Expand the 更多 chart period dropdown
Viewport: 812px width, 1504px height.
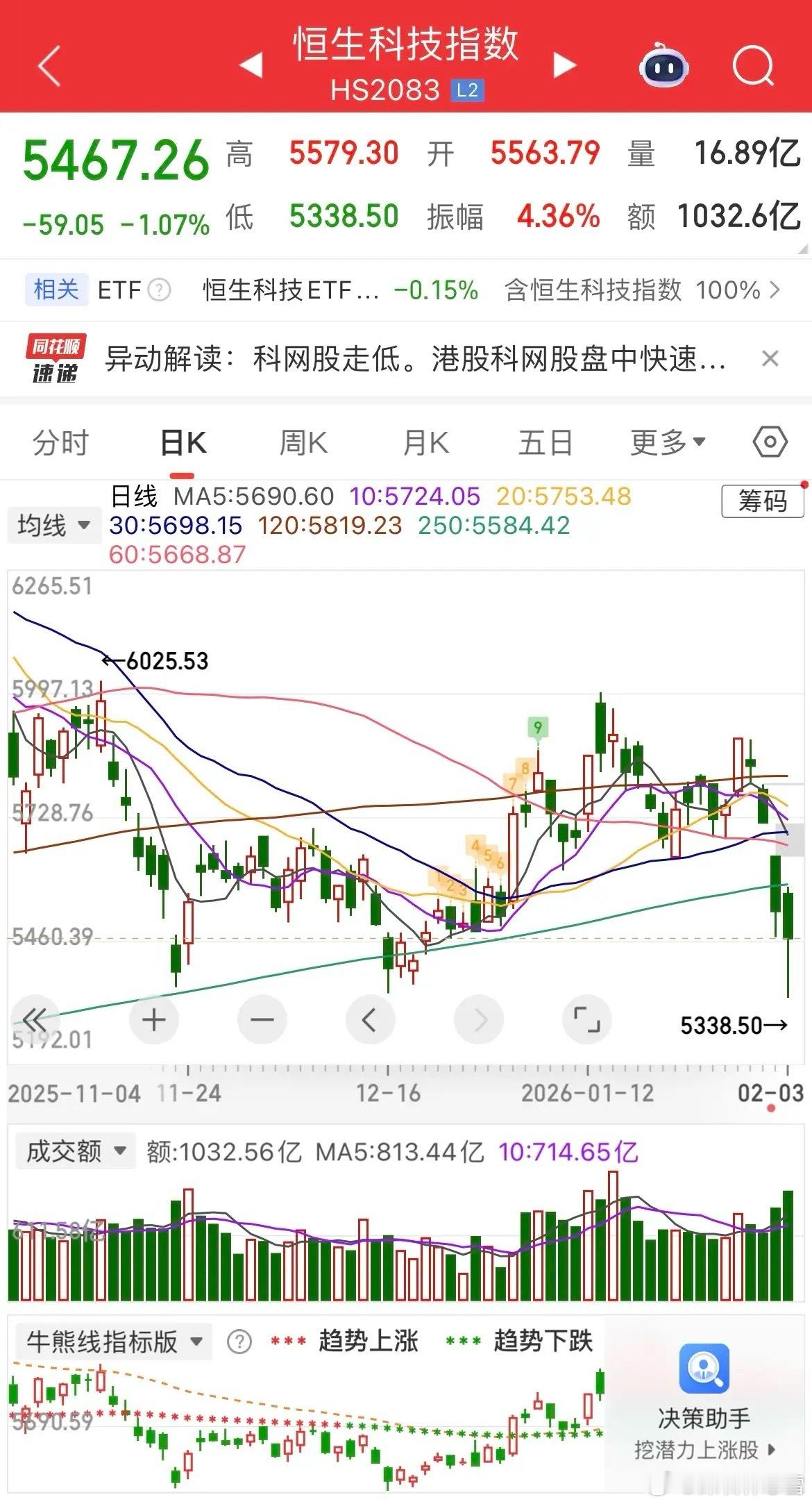666,442
